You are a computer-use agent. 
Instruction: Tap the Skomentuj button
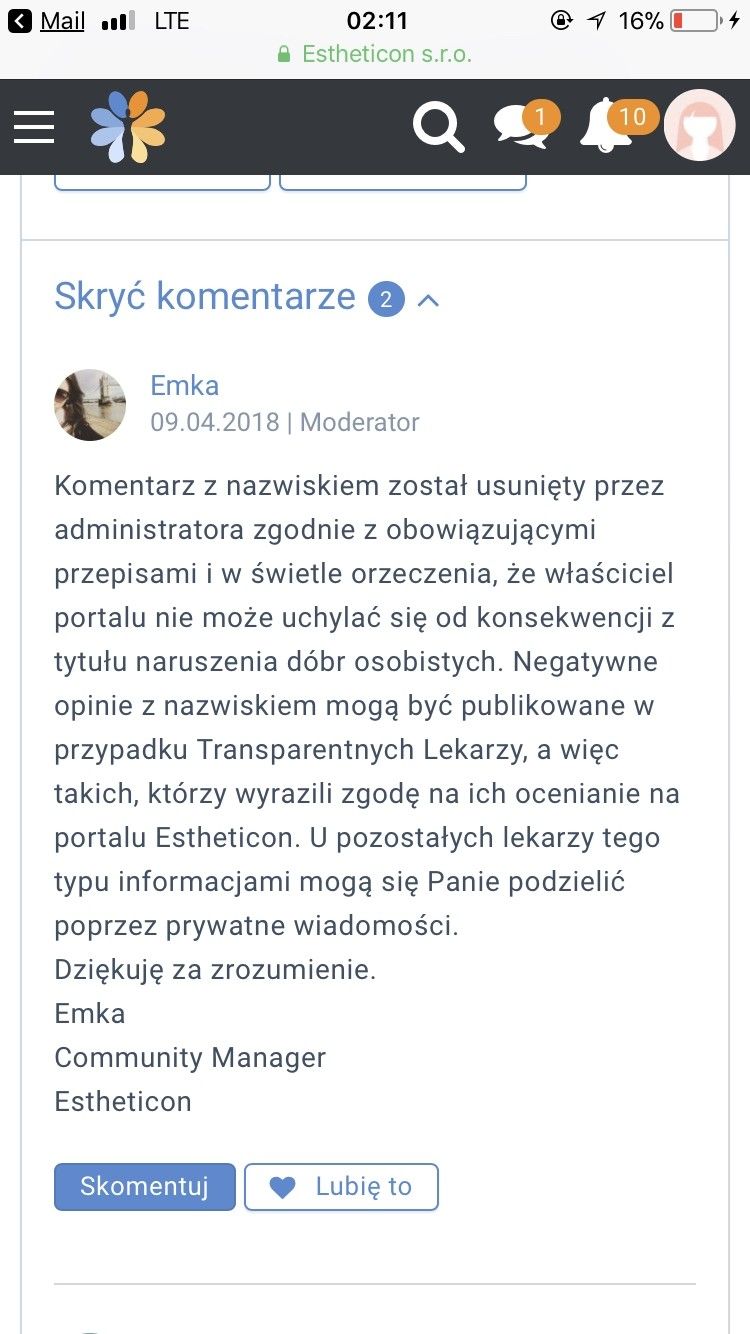click(x=145, y=1187)
